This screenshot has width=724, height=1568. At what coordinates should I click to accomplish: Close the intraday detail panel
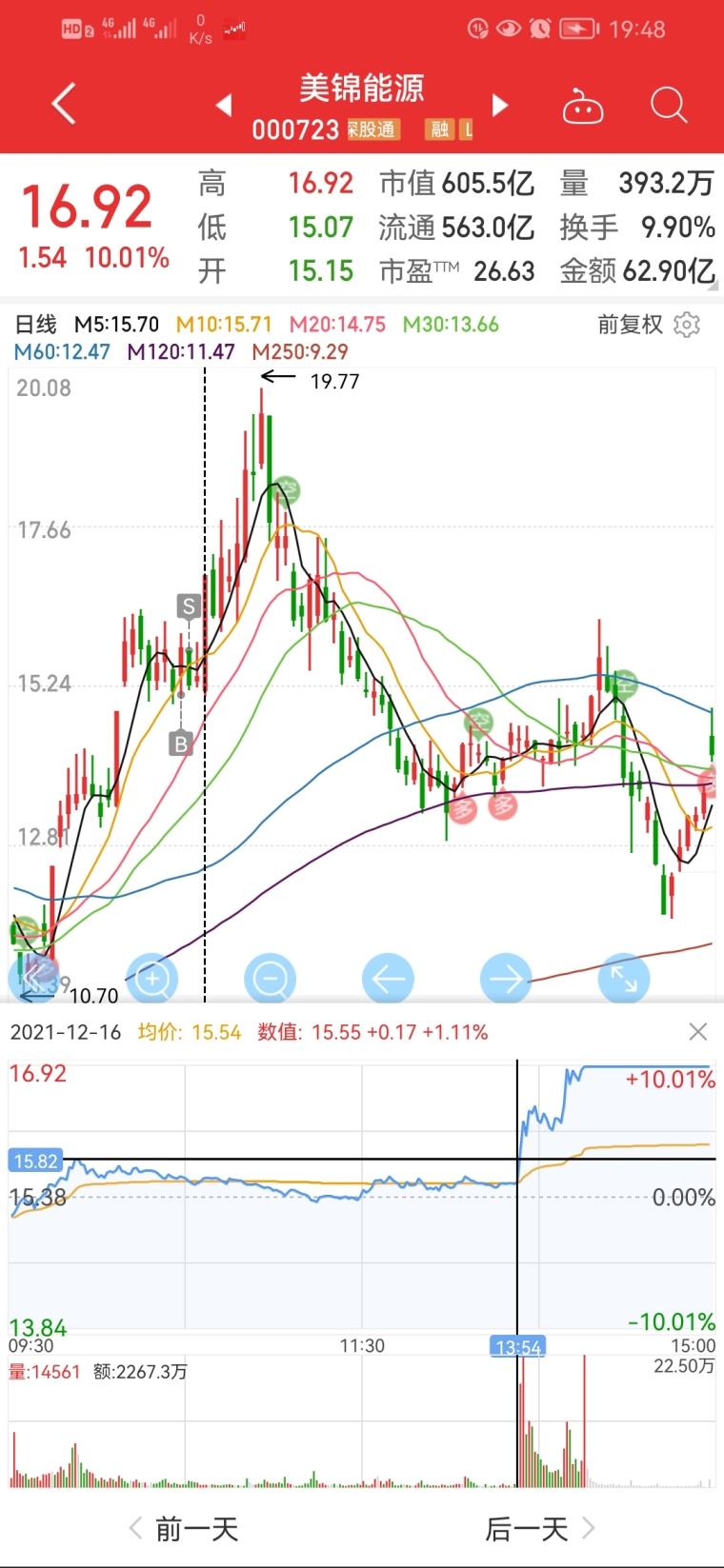(x=697, y=1032)
